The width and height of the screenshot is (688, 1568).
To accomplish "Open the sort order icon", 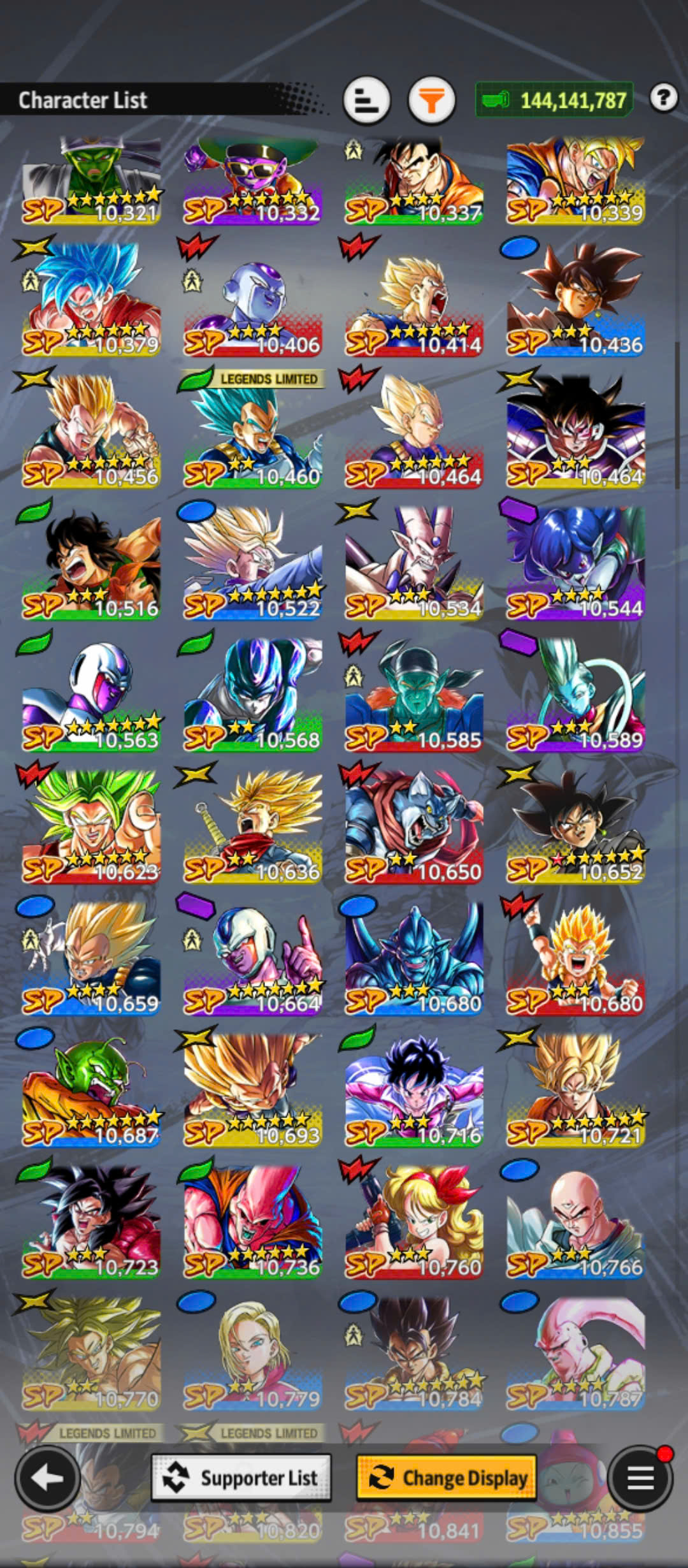I will point(366,100).
